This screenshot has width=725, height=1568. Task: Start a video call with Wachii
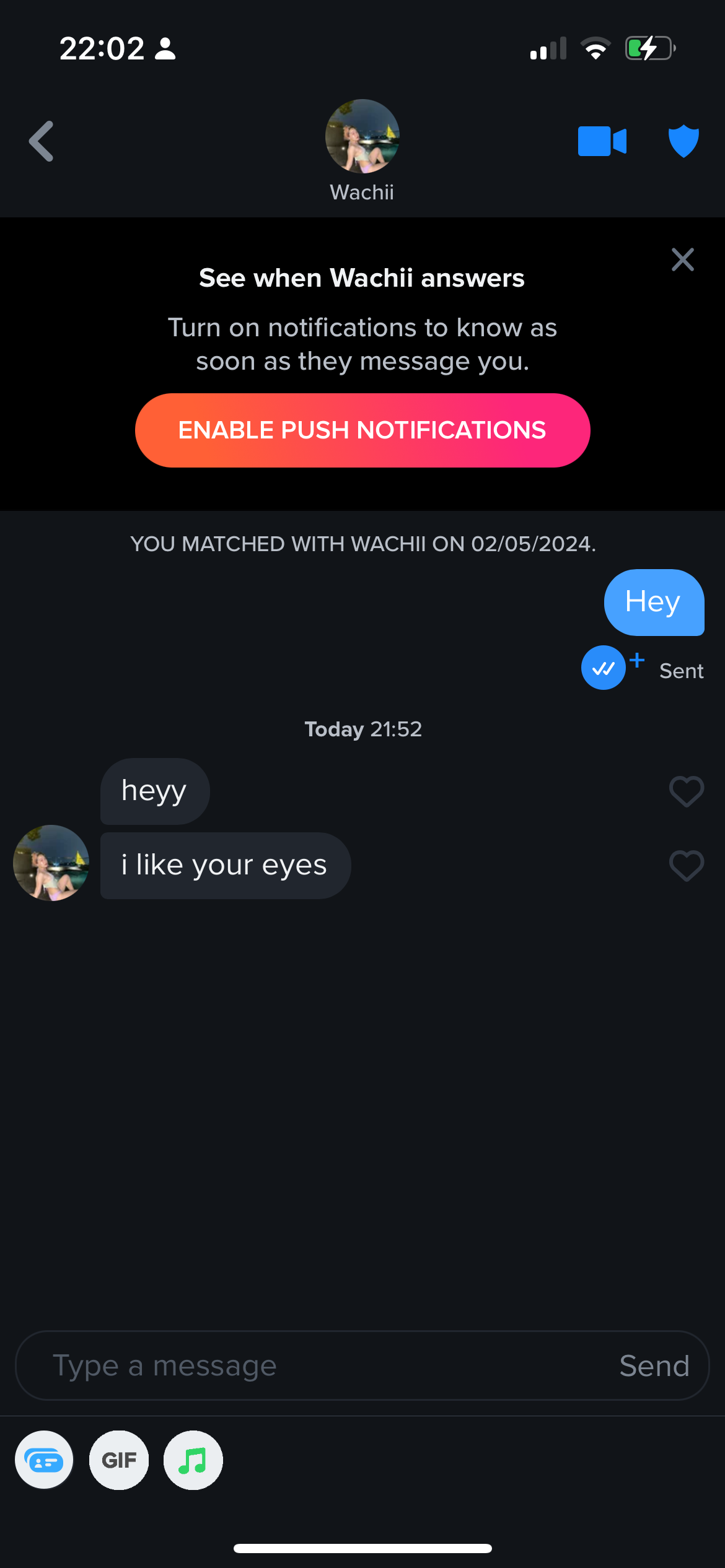(602, 141)
